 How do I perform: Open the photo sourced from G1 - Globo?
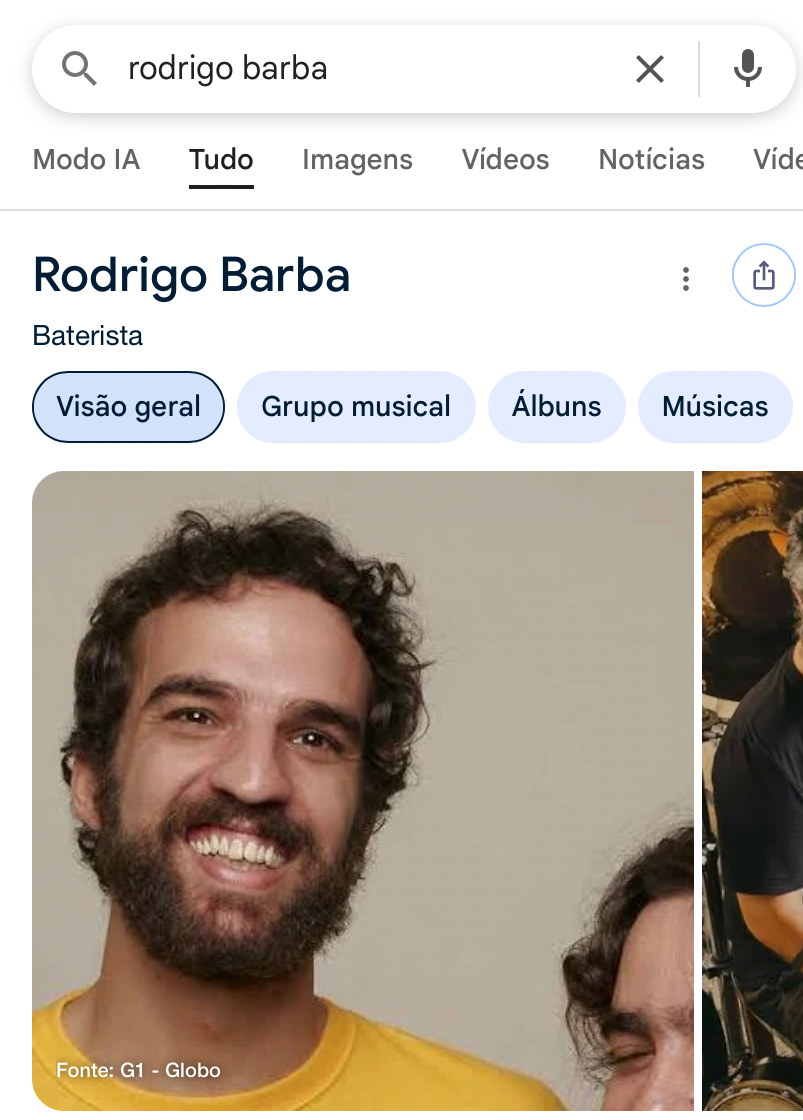362,790
